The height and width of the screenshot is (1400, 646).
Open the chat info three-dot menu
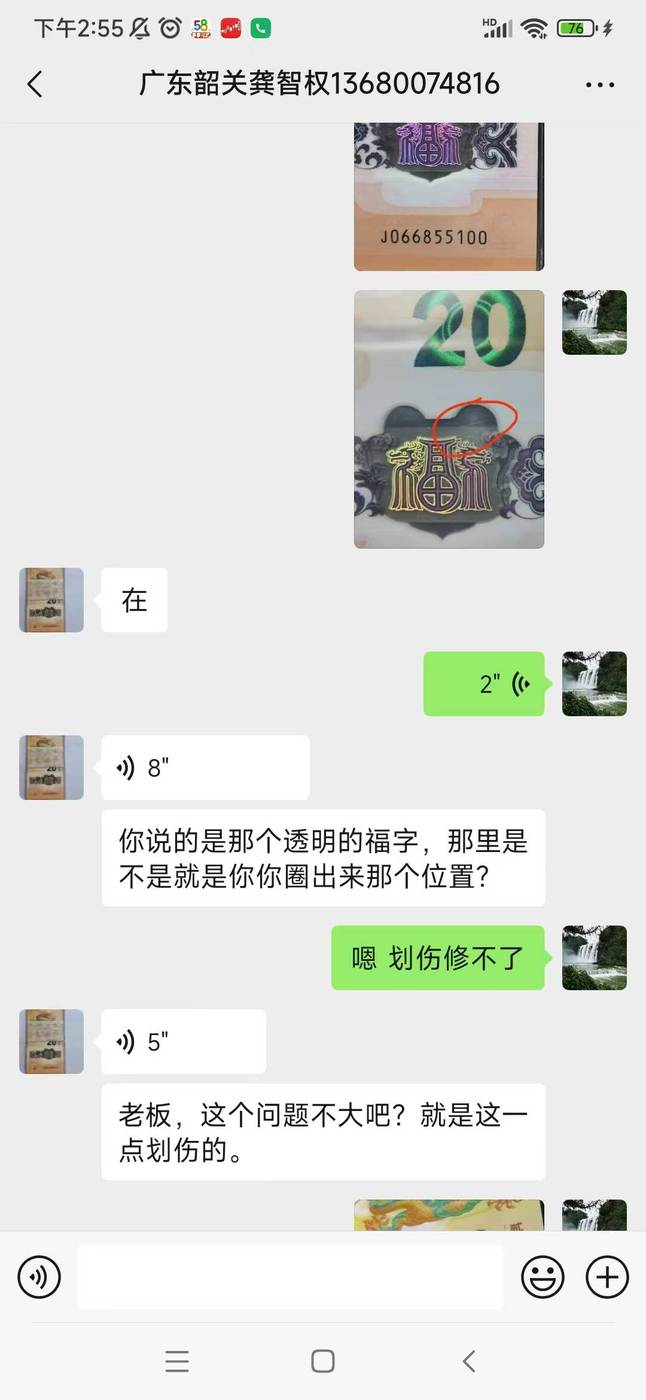click(600, 85)
